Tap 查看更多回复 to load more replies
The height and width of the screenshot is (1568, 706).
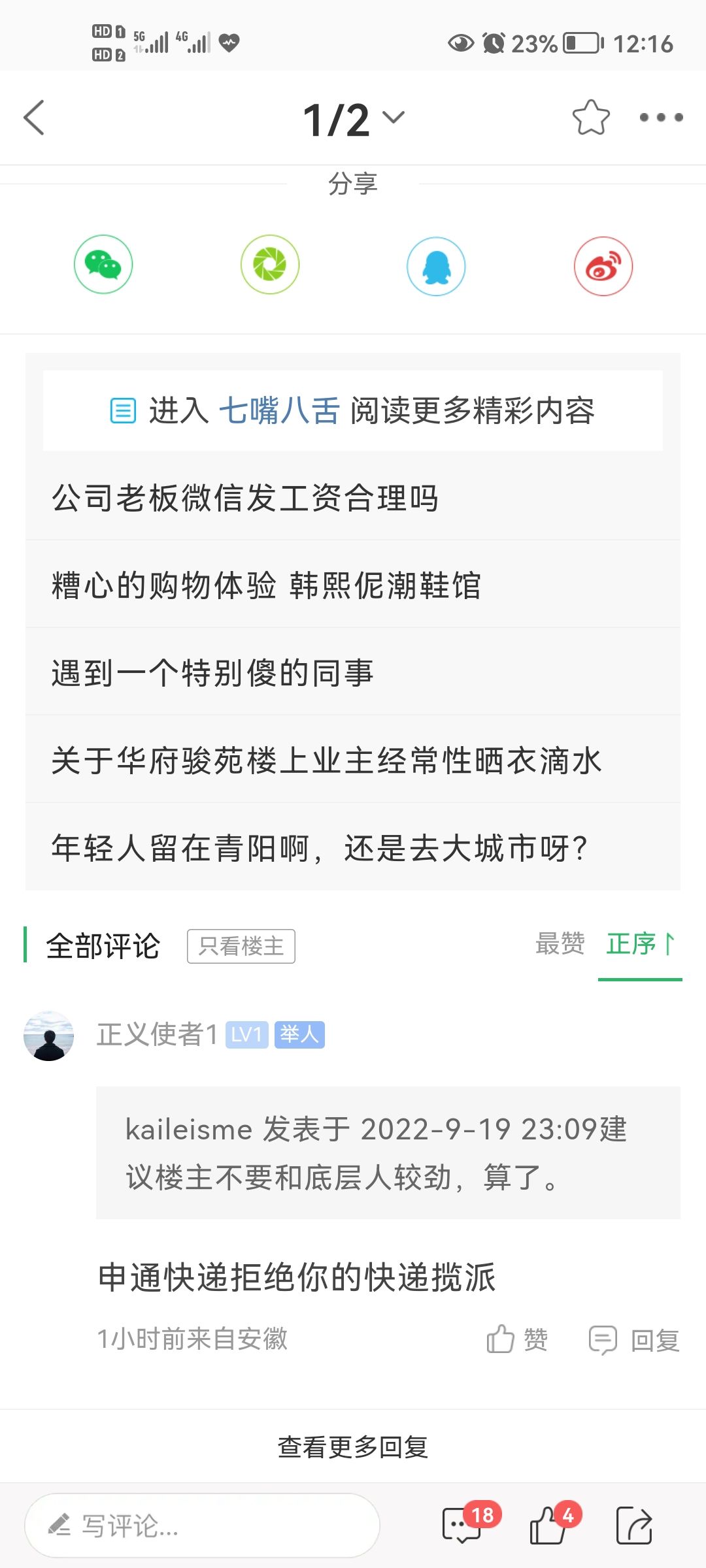[x=353, y=1446]
